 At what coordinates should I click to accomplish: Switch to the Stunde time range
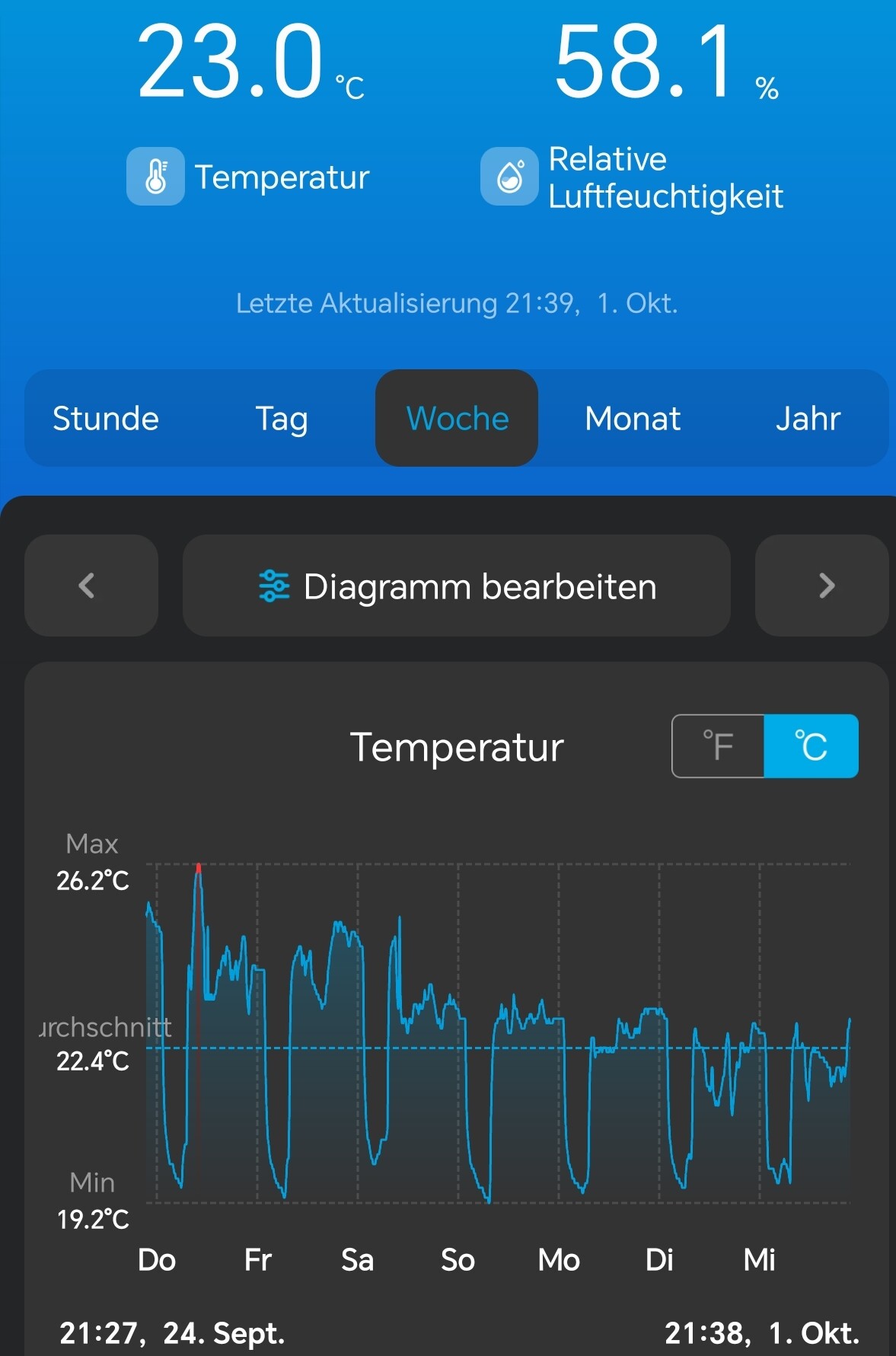[106, 419]
